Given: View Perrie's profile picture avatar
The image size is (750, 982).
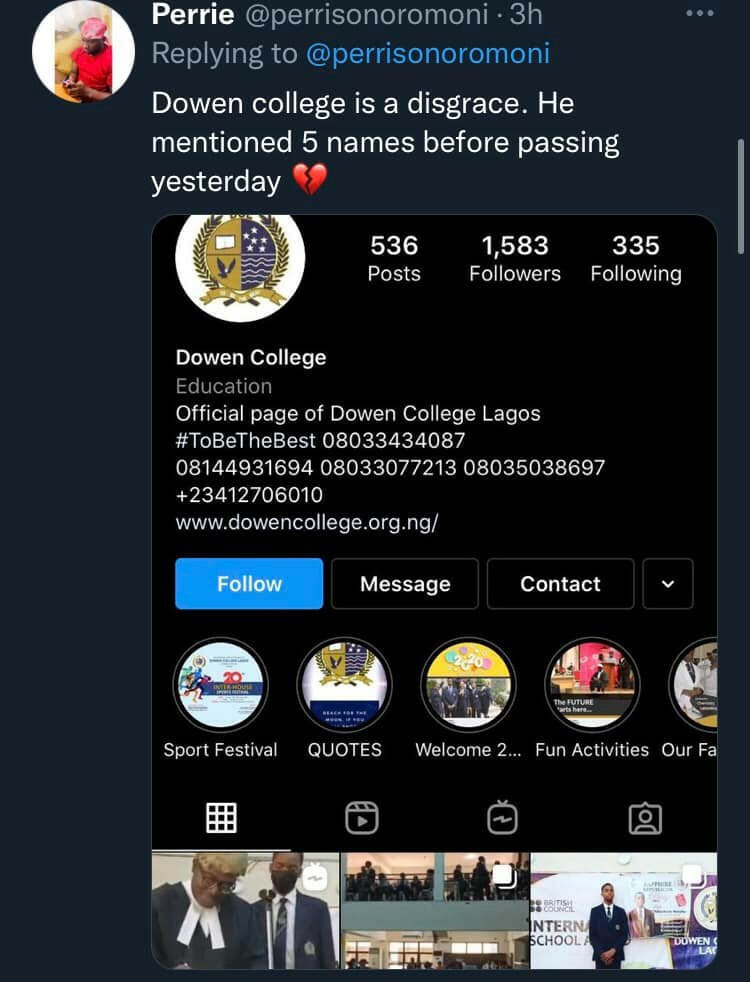Looking at the screenshot, I should coord(83,52).
